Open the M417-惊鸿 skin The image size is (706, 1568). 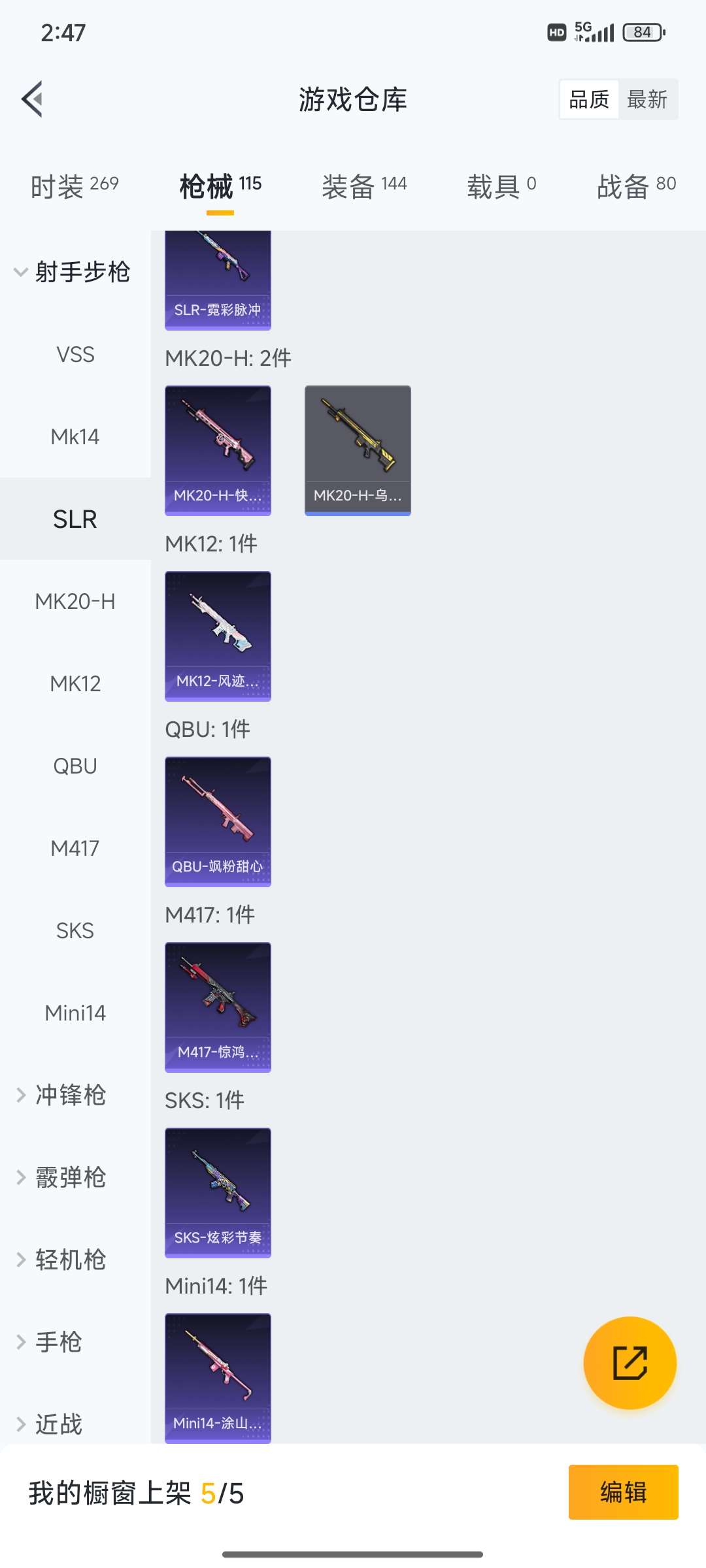pyautogui.click(x=218, y=1007)
